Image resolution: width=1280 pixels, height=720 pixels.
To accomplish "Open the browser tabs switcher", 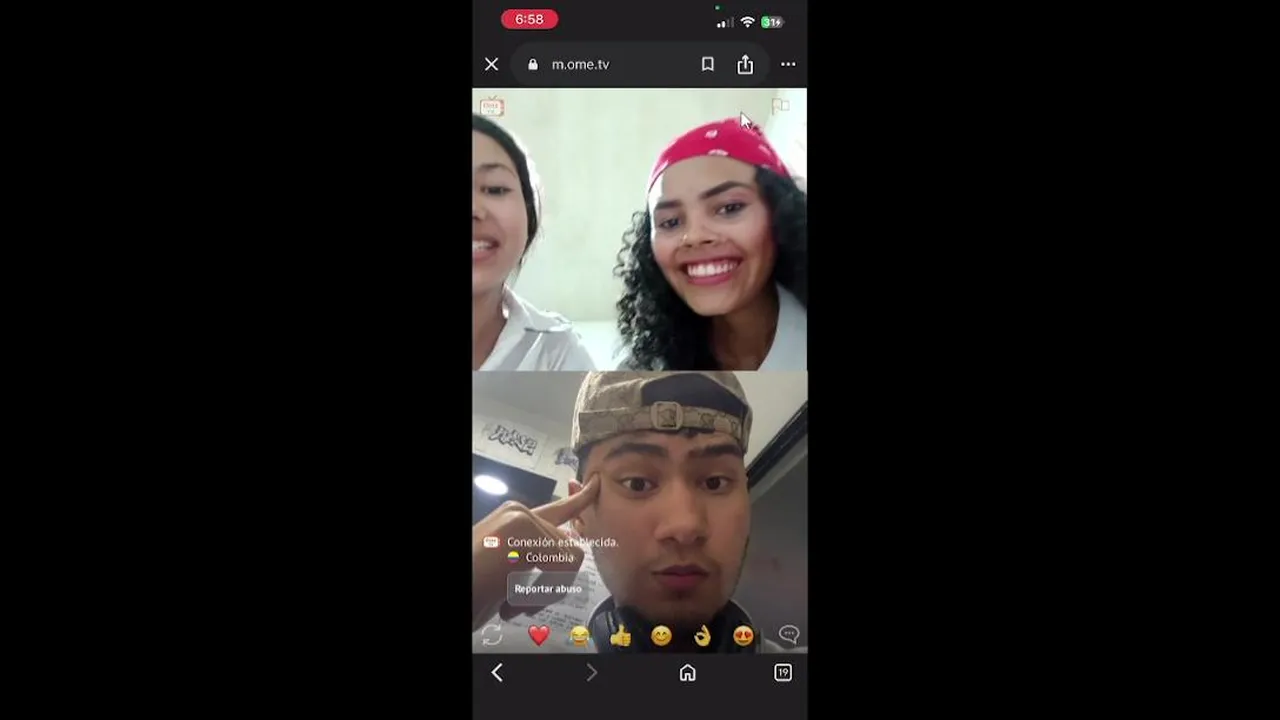I will pos(783,673).
